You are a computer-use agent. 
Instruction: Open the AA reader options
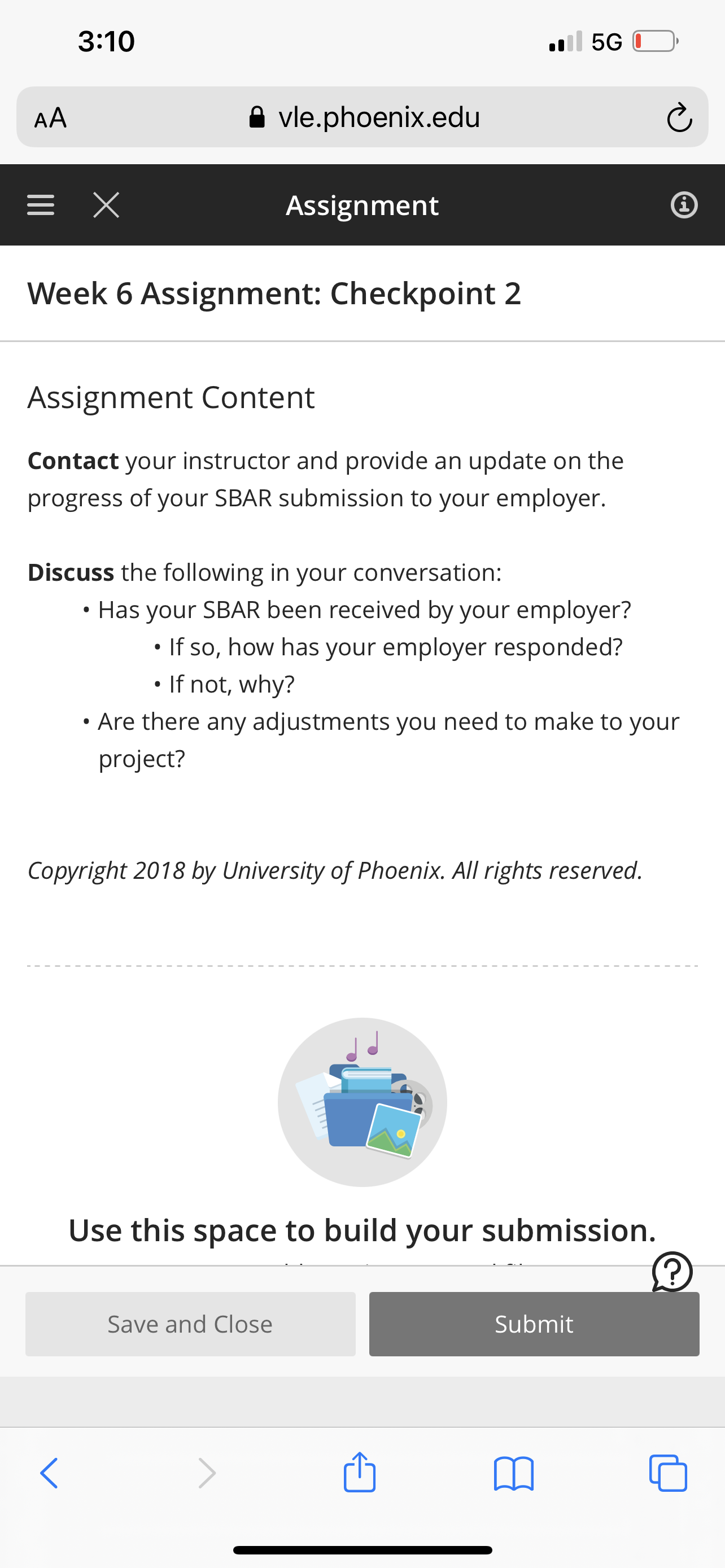point(50,117)
